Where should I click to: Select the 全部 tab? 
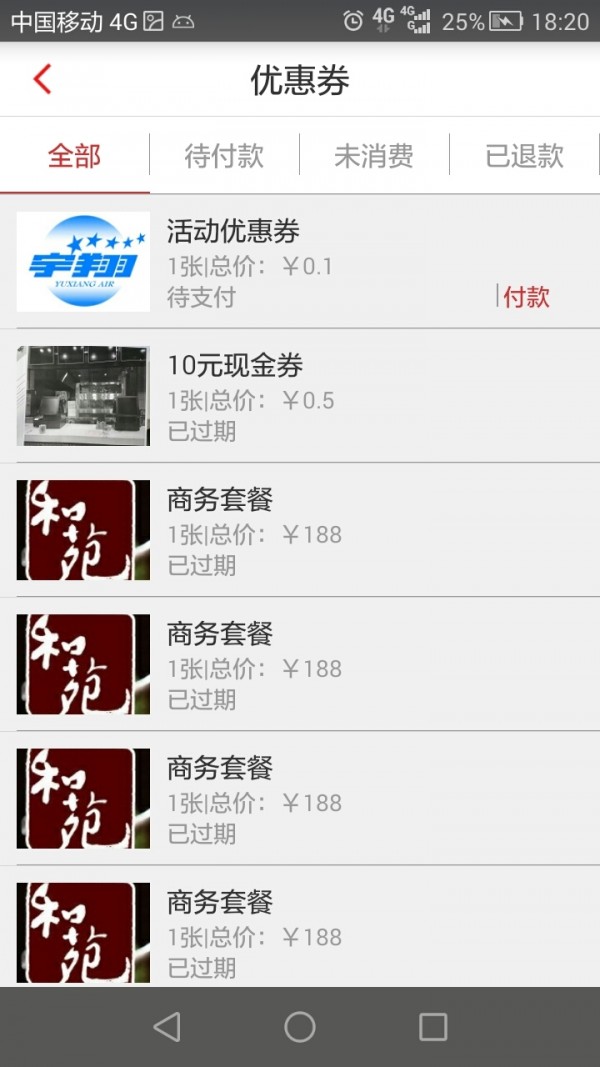75,157
